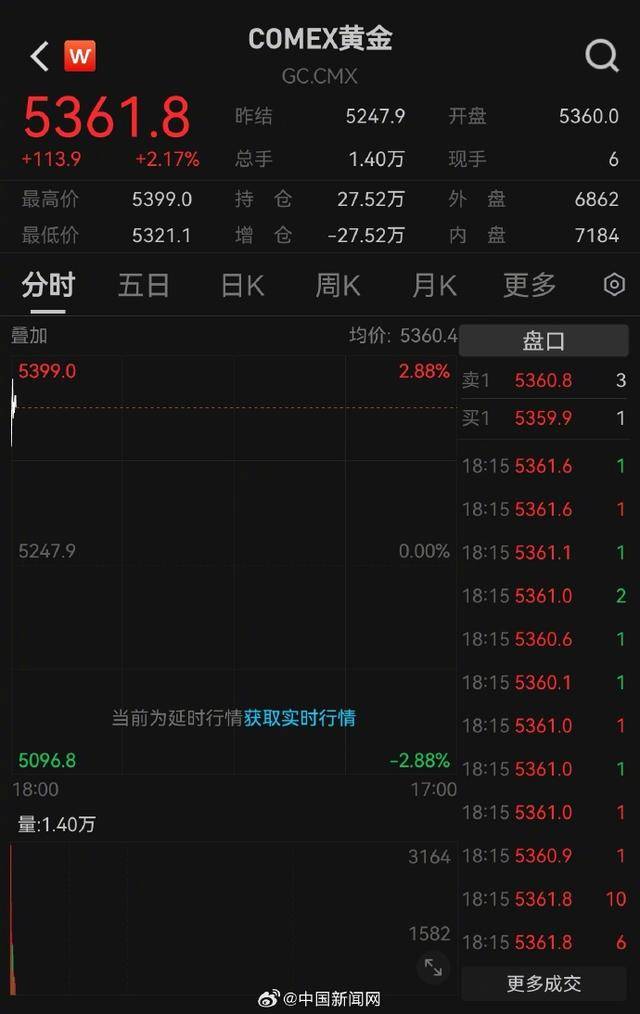This screenshot has height=1014, width=640.
Task: Select the 月K chart tab
Action: pos(434,286)
